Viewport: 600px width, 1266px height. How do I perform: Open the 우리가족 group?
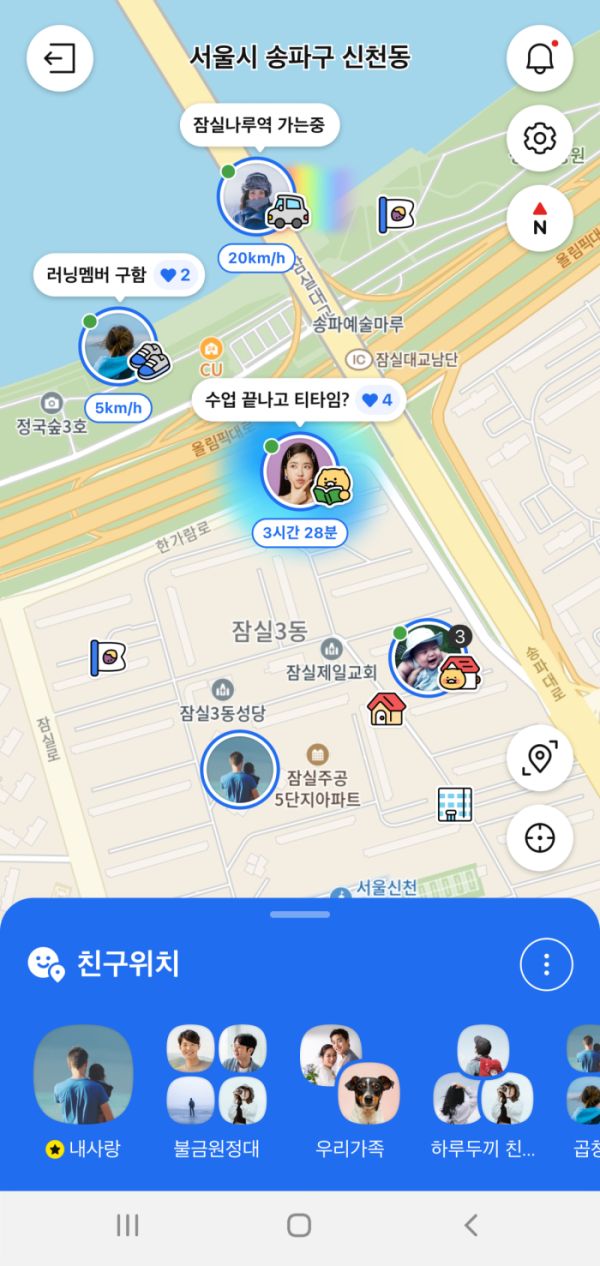coord(349,1075)
